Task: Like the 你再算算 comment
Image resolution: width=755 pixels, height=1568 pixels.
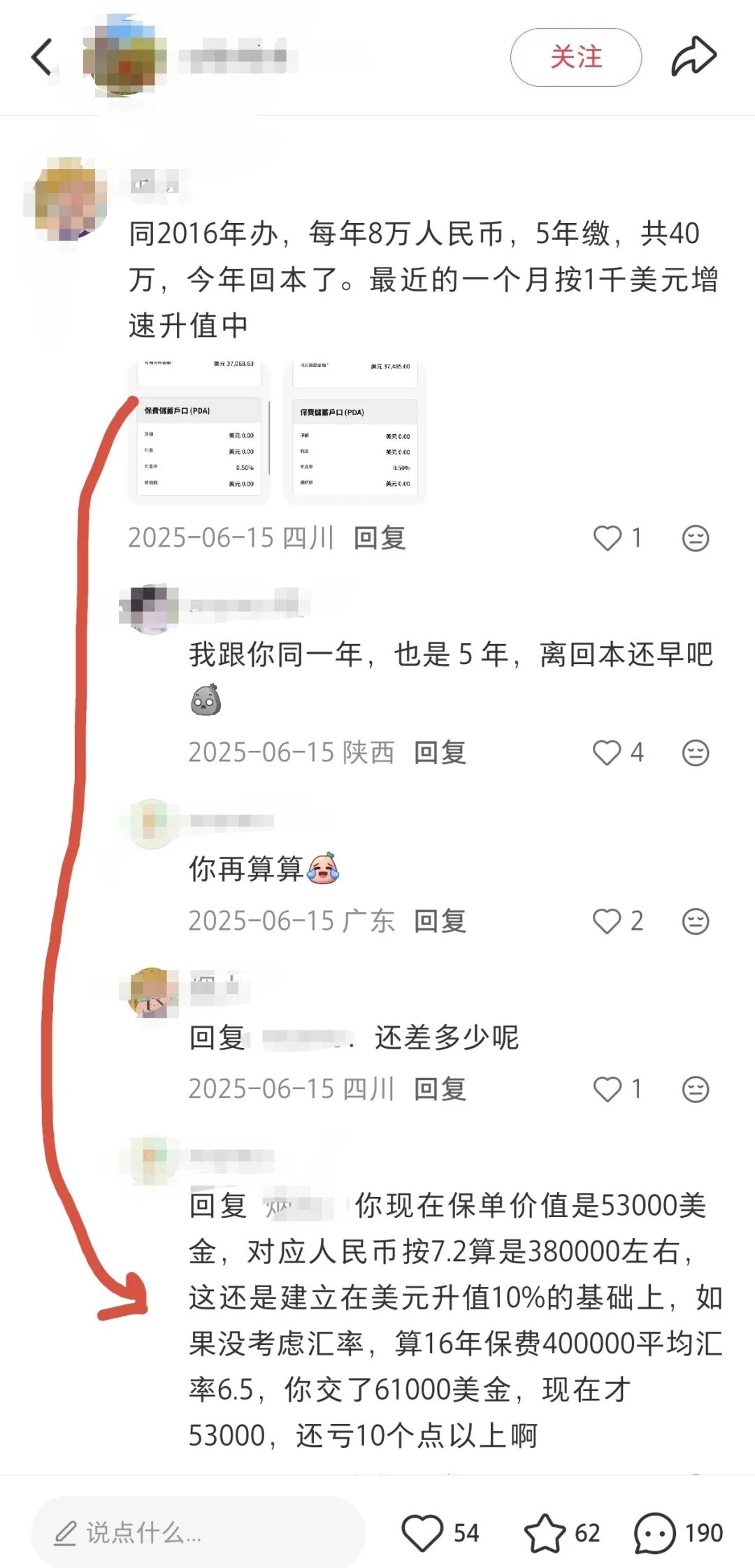Action: tap(607, 921)
